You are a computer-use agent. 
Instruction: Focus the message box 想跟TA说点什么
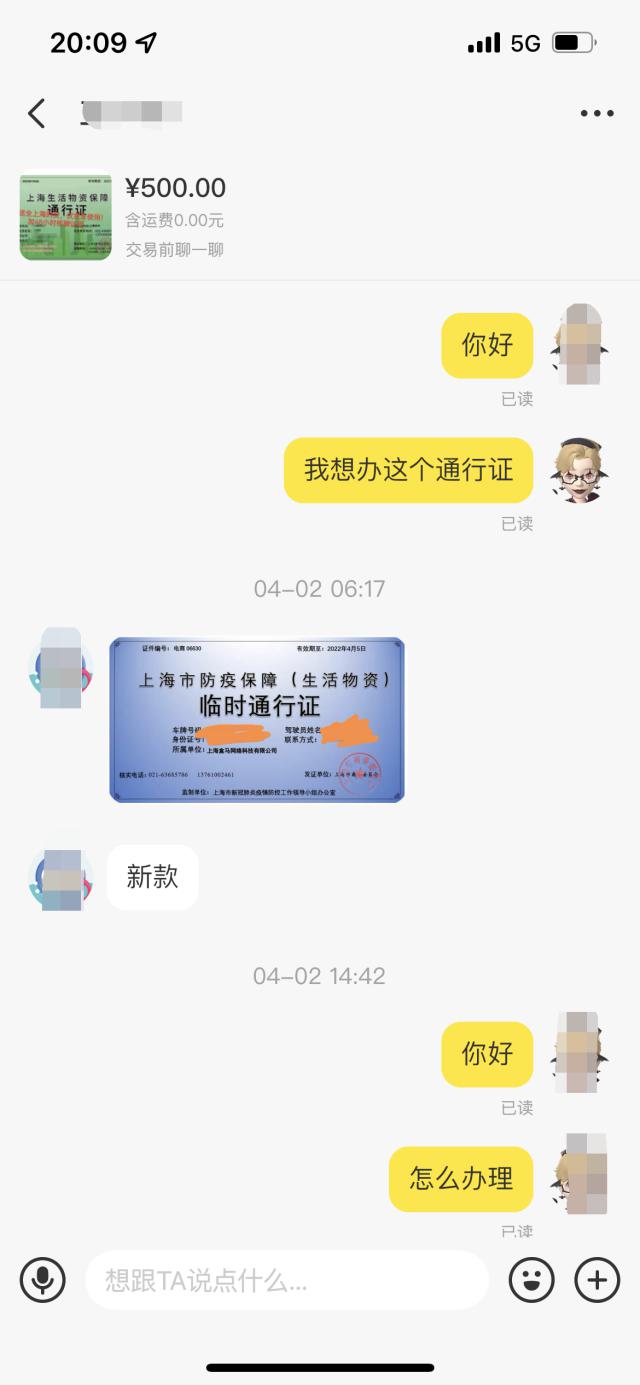285,1280
